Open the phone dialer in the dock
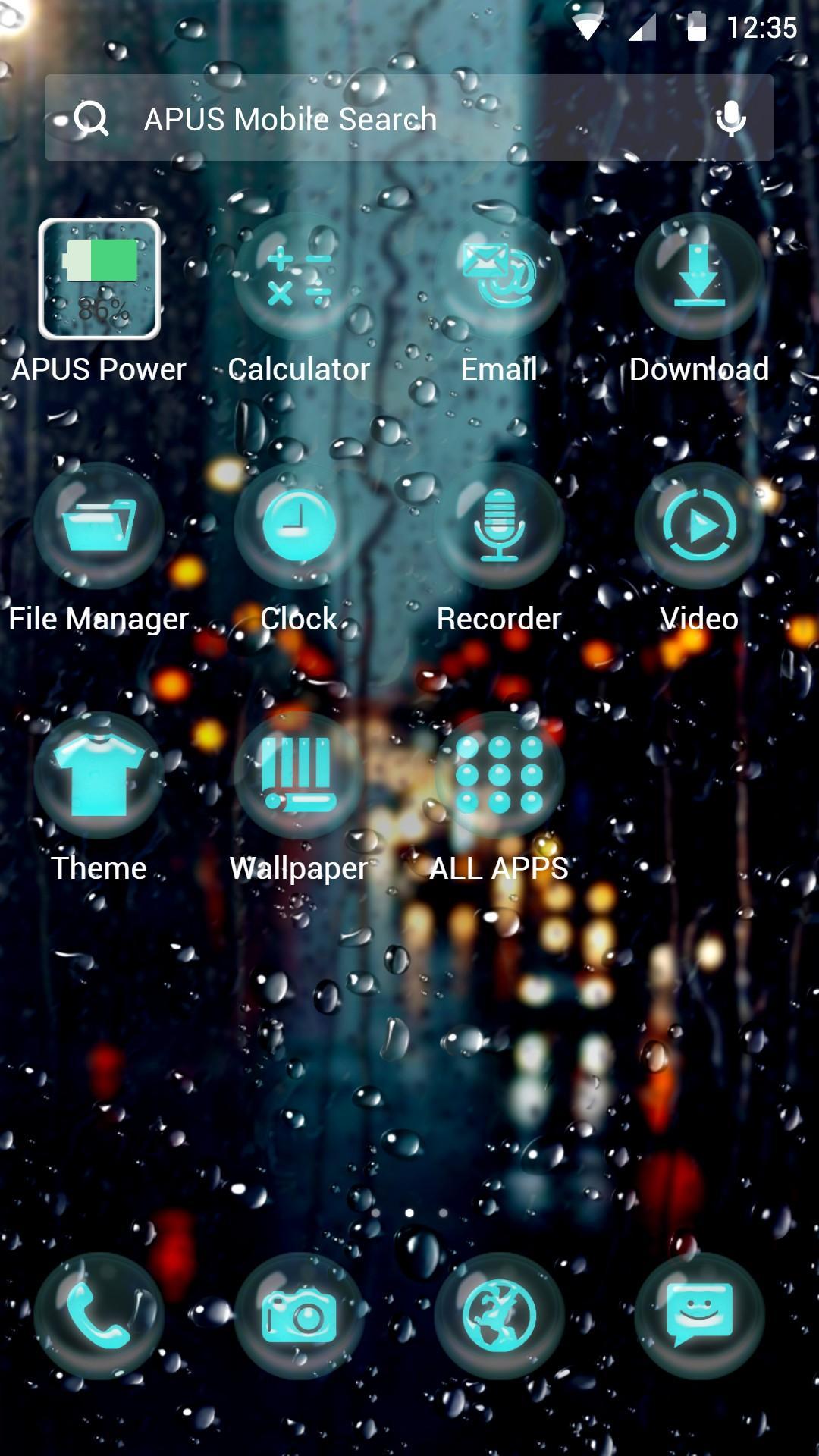 (x=99, y=1316)
